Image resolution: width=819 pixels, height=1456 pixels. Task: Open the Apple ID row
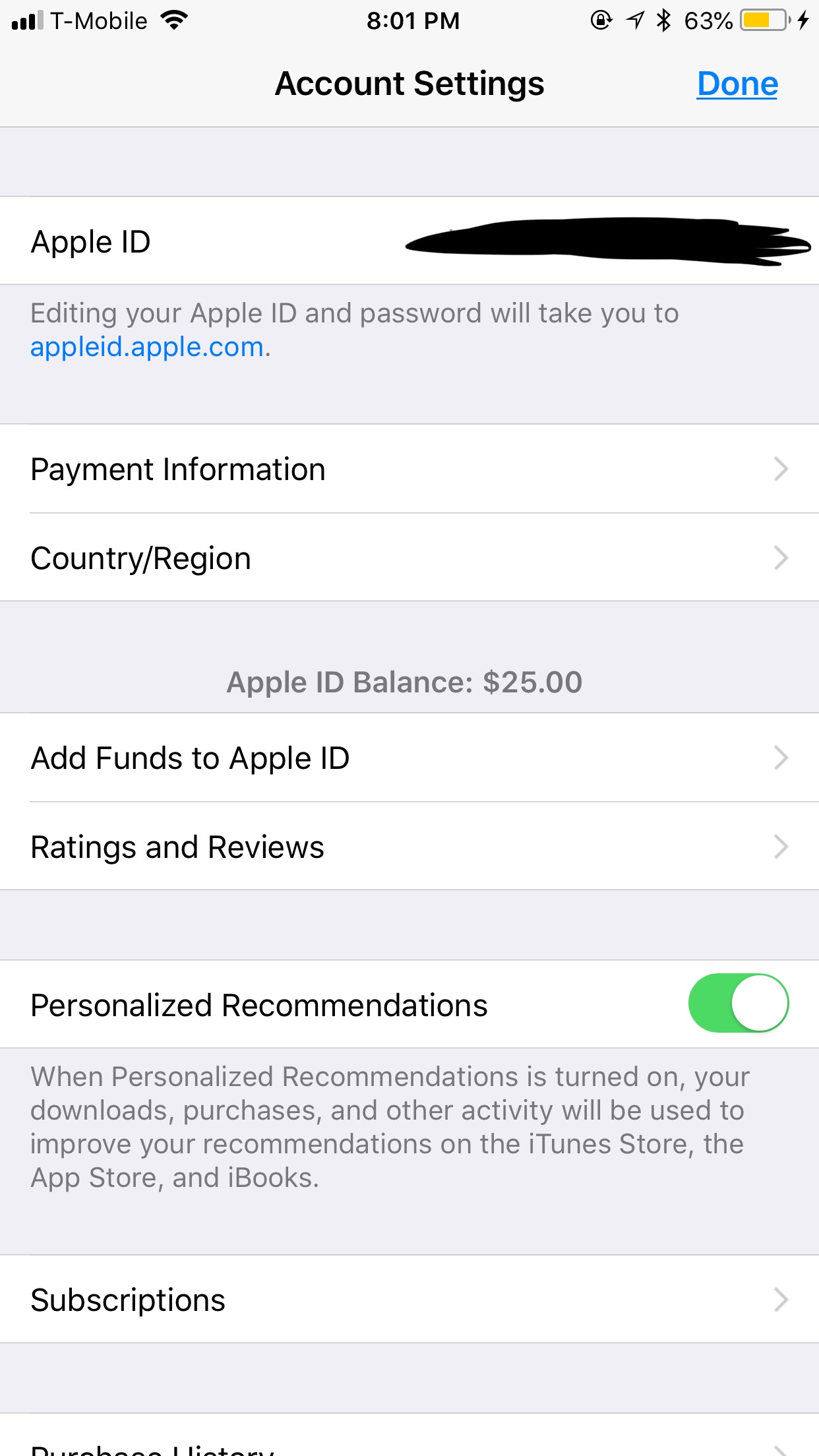[409, 241]
